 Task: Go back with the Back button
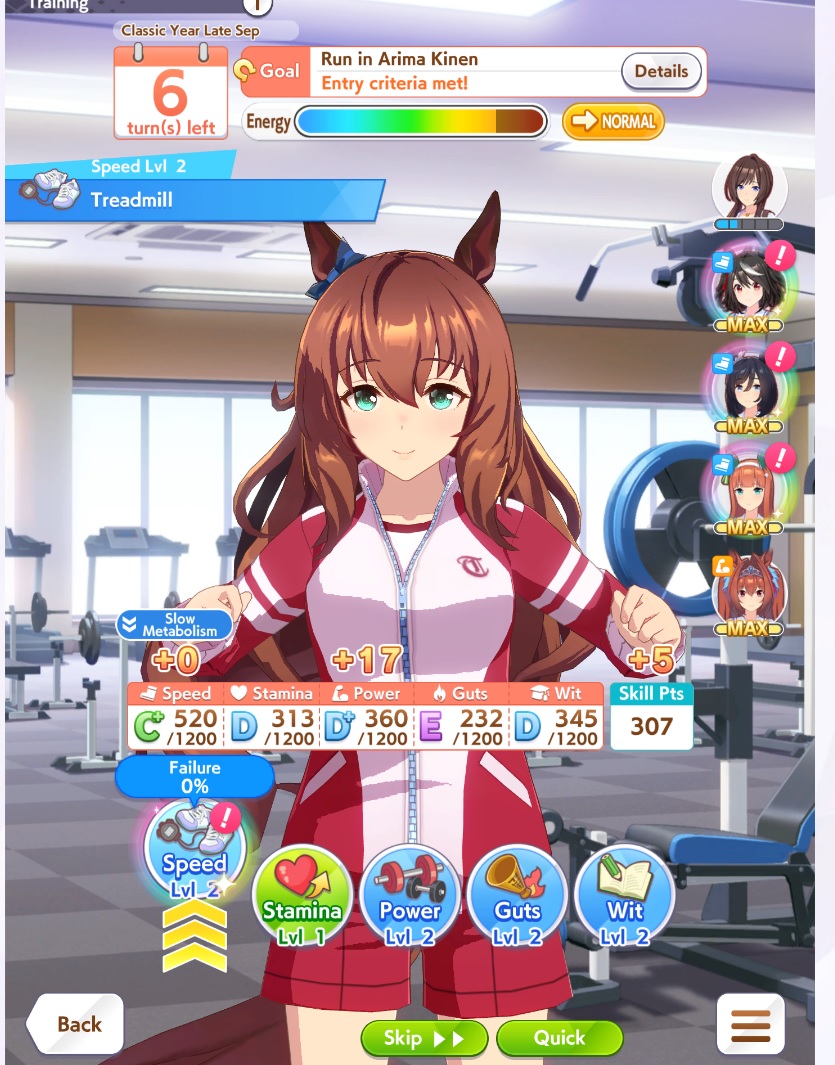coord(75,1024)
